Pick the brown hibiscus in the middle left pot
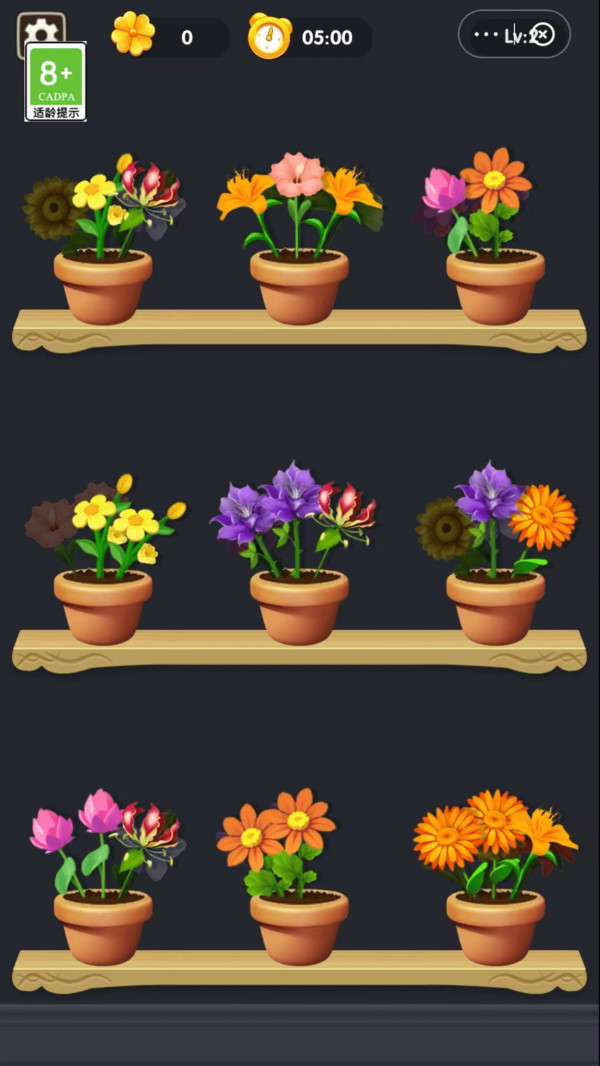 tap(51, 522)
